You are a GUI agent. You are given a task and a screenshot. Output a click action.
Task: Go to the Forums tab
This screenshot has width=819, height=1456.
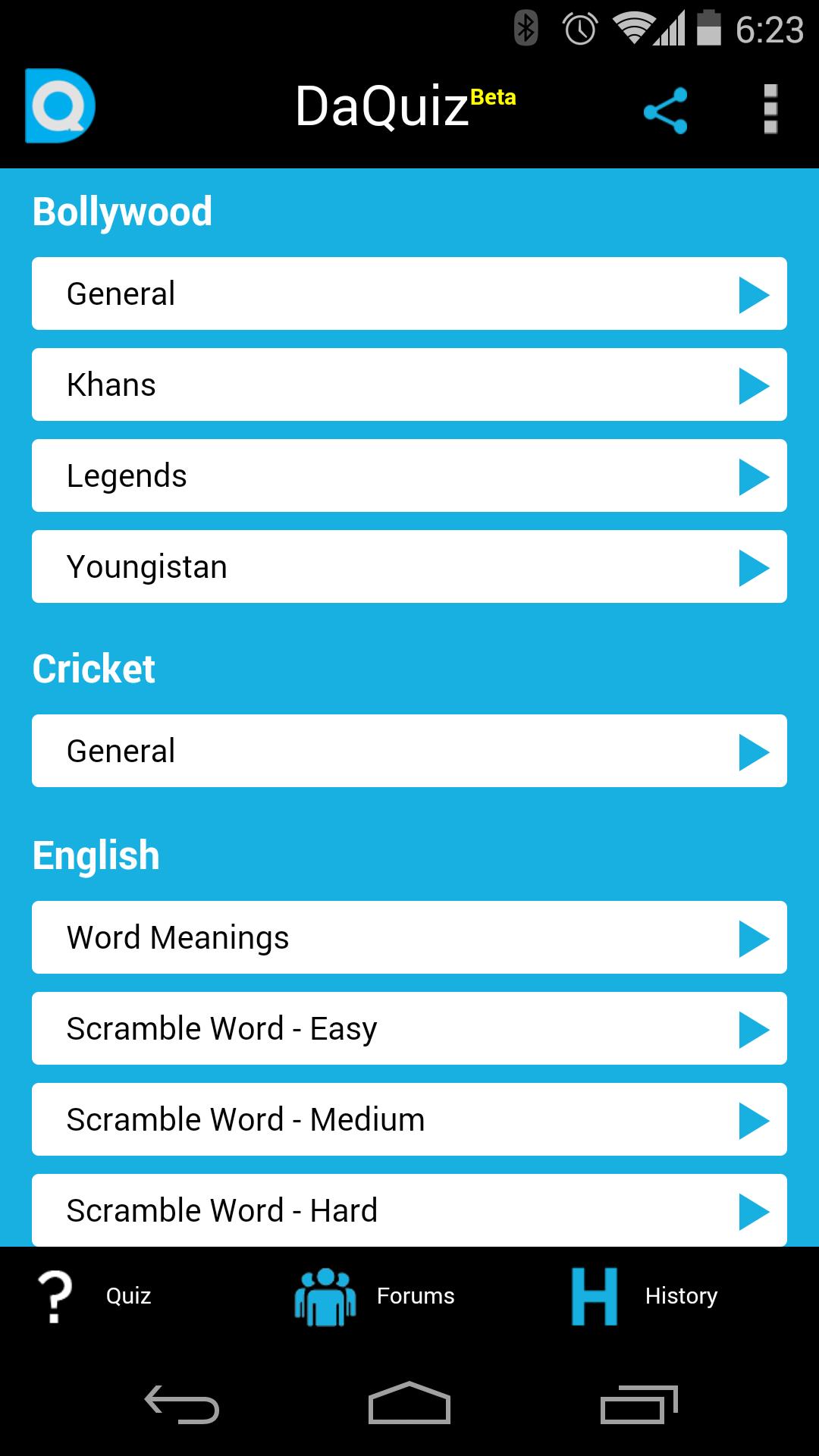point(375,1295)
